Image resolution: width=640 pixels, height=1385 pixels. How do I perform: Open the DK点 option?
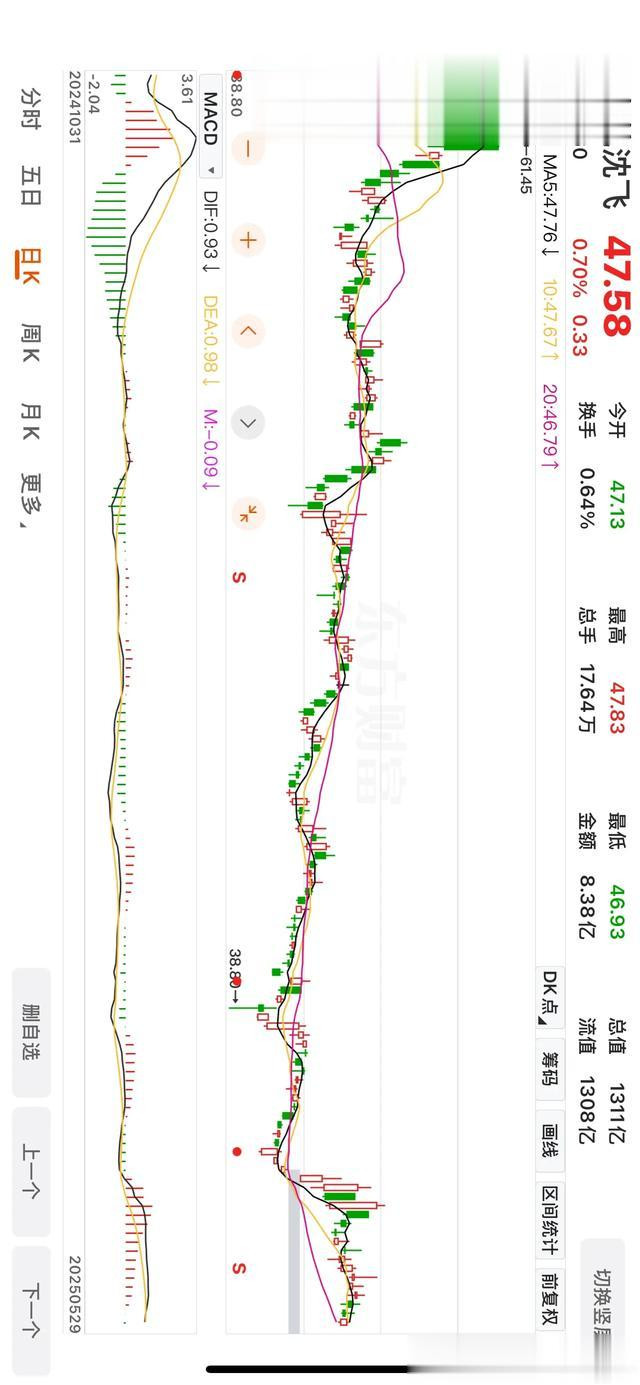click(x=551, y=996)
